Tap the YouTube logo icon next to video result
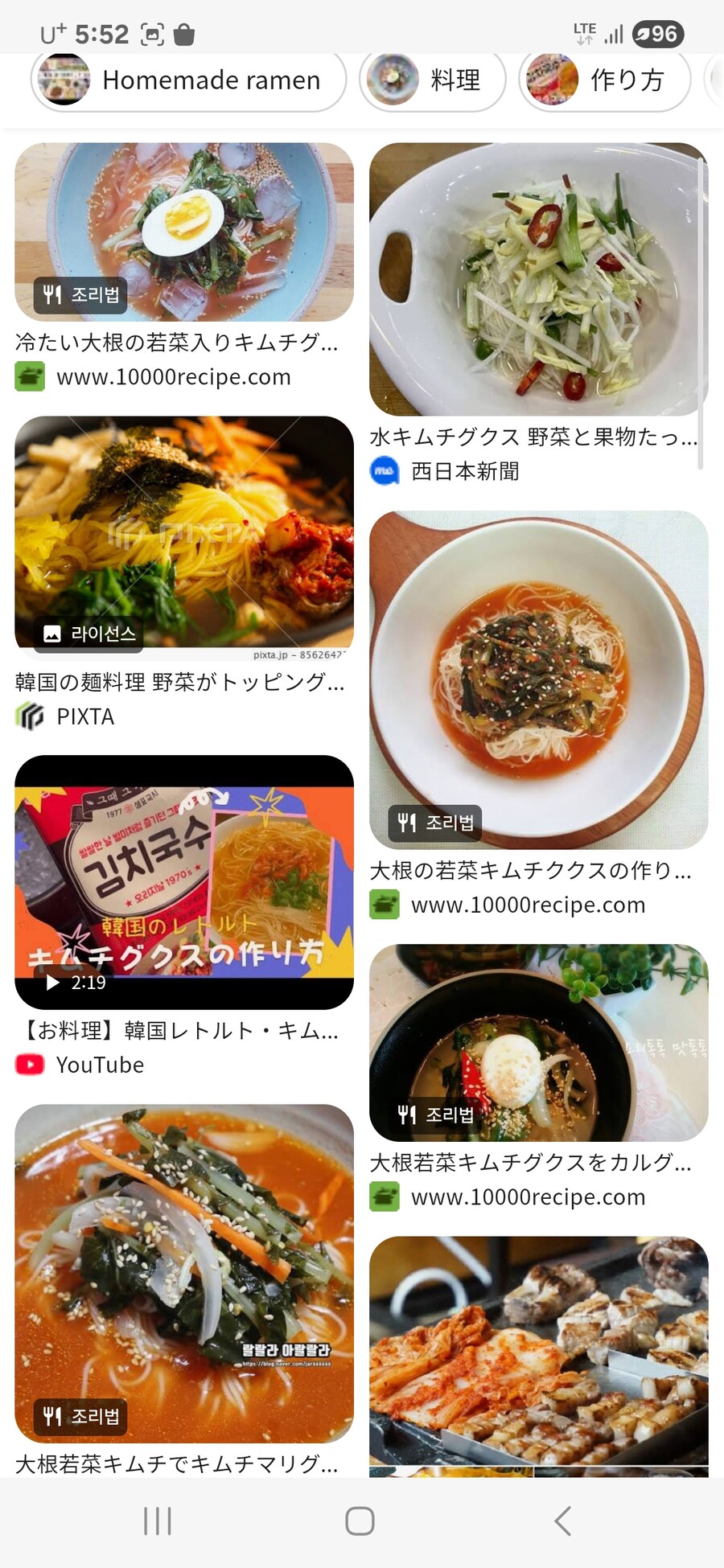 [x=31, y=1064]
